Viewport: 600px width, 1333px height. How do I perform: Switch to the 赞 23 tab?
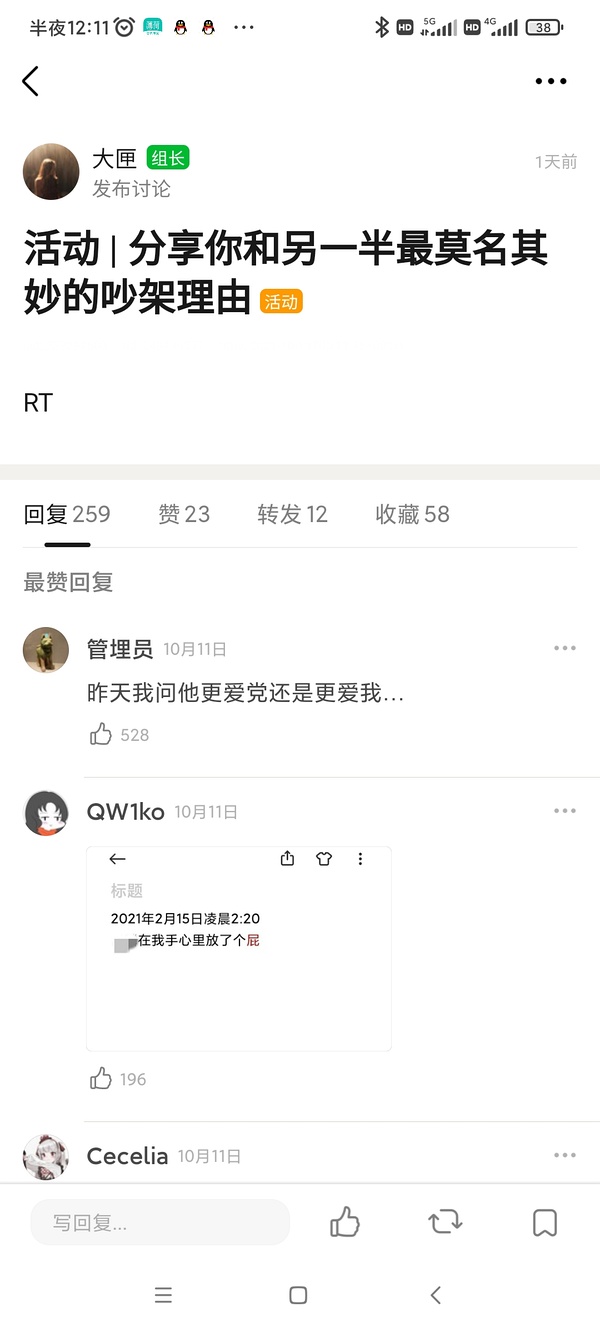coord(184,514)
